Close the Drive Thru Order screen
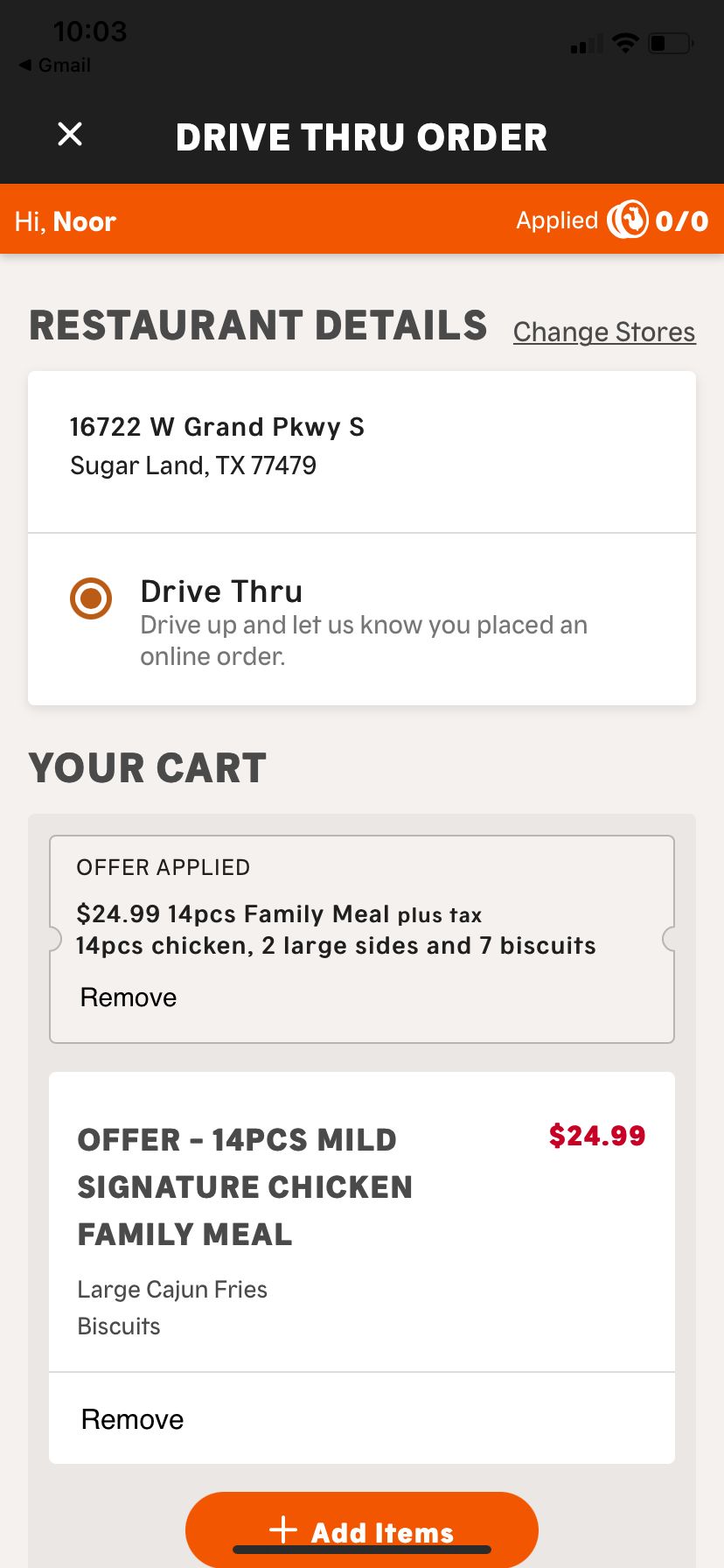This screenshot has height=1568, width=724. coord(70,135)
